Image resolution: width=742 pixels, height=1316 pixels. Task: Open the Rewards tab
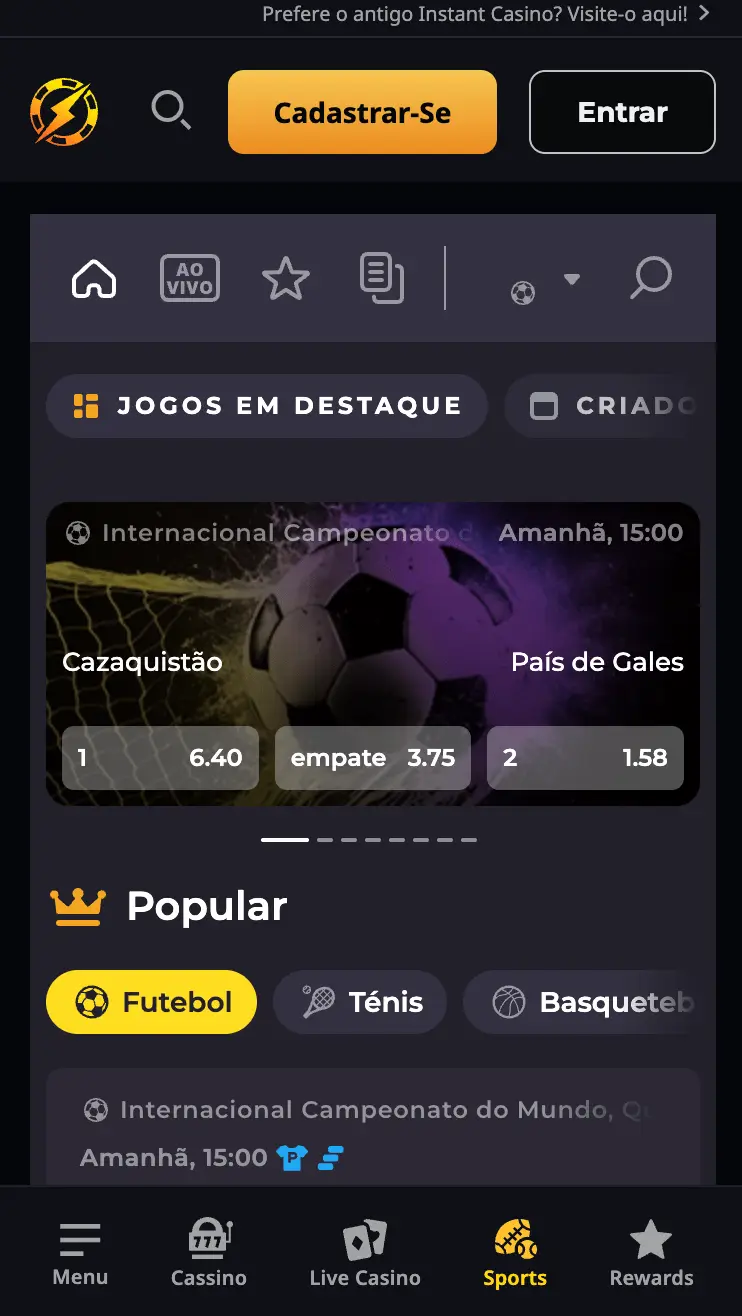(x=651, y=1253)
